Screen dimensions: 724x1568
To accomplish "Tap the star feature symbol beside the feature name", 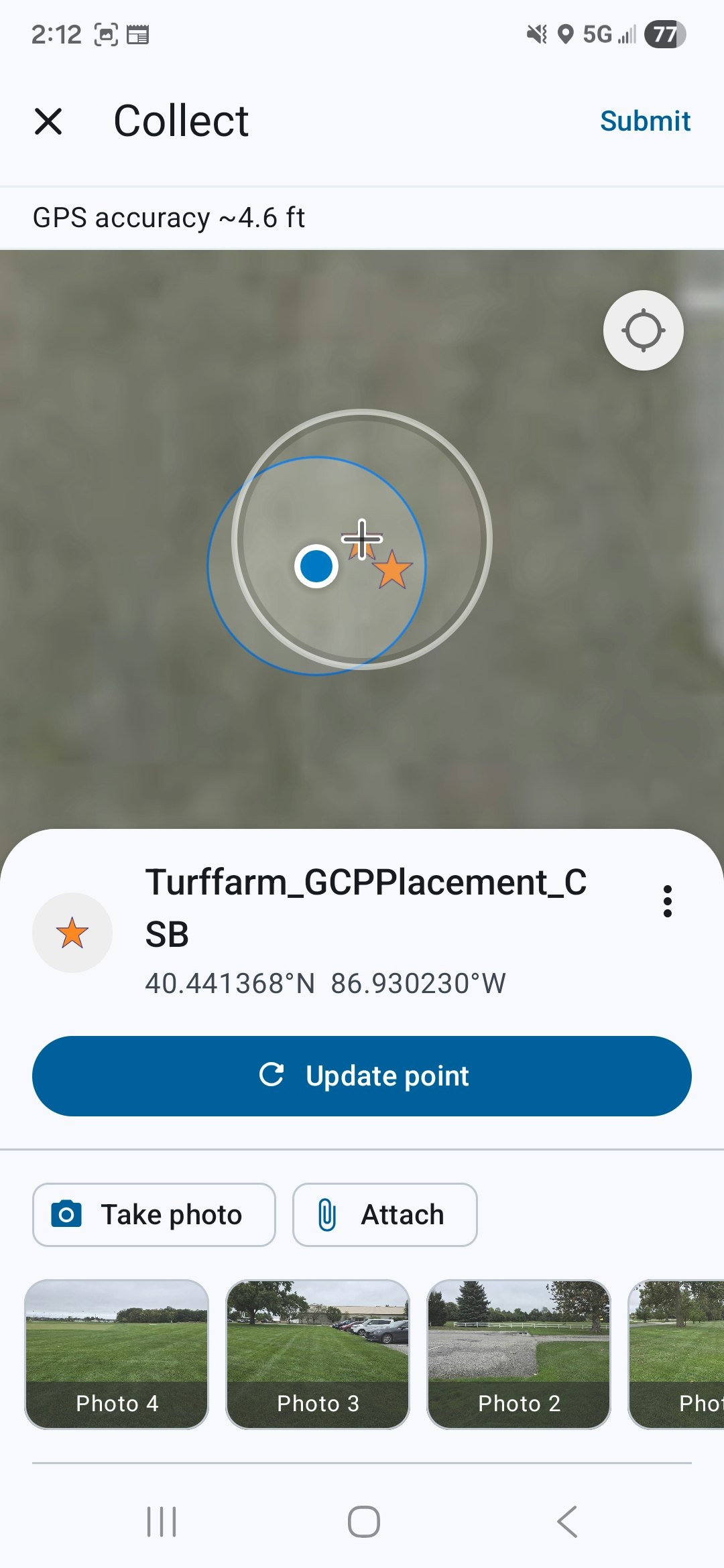I will 72,933.
